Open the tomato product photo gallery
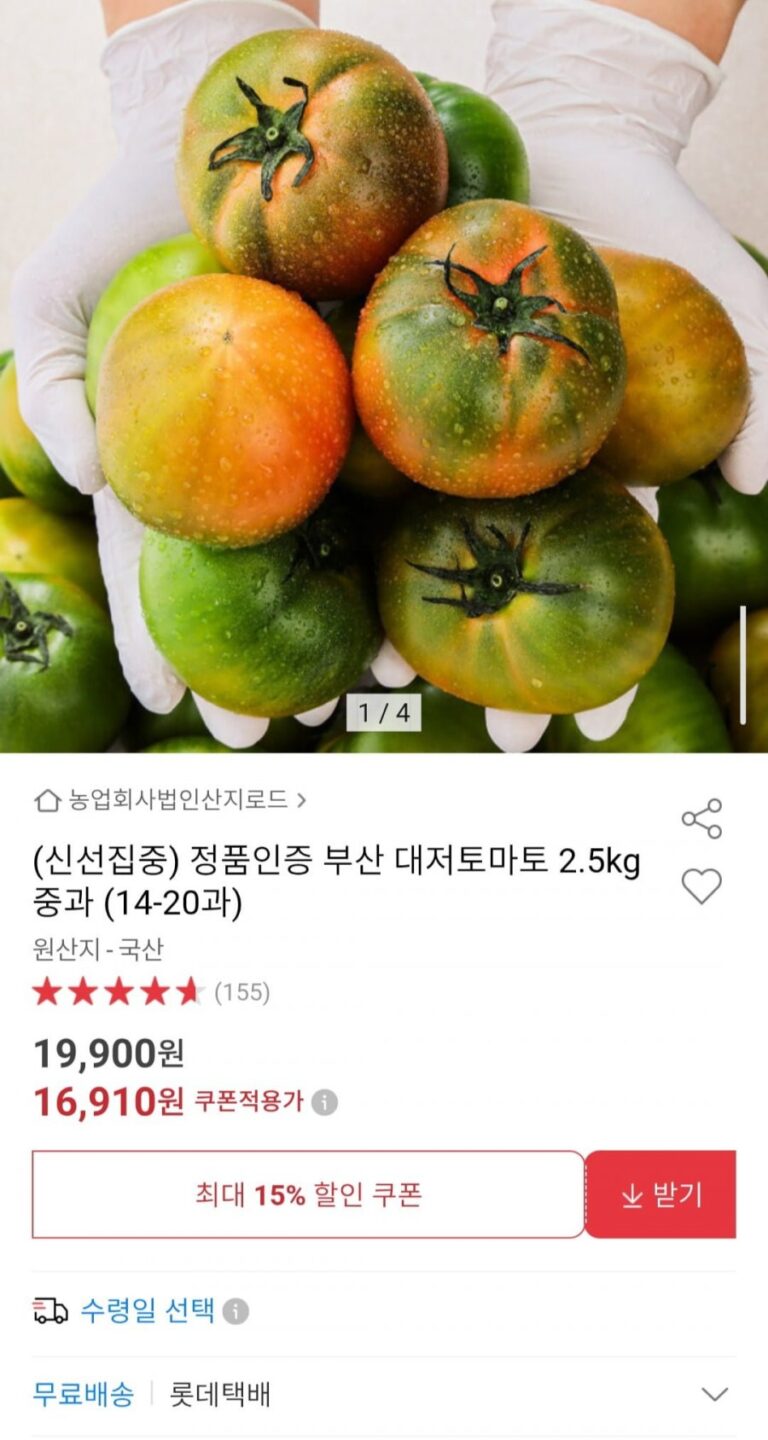This screenshot has width=768, height=1440. (x=384, y=370)
